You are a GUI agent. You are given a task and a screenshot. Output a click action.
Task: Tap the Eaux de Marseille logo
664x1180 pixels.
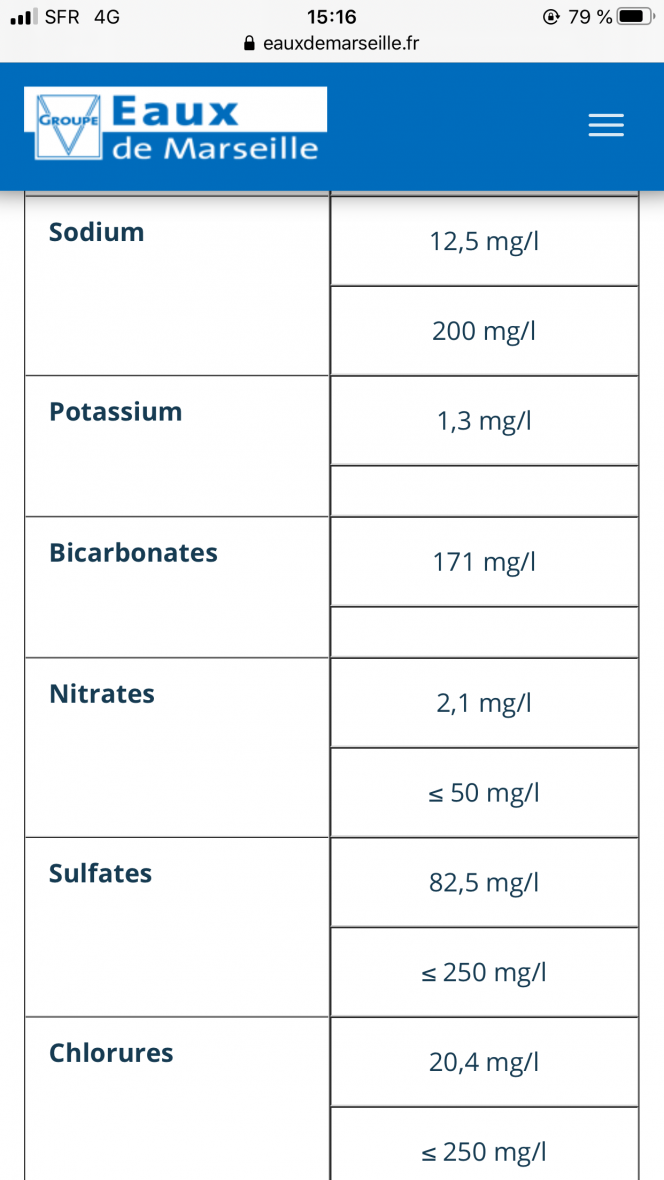pyautogui.click(x=175, y=124)
